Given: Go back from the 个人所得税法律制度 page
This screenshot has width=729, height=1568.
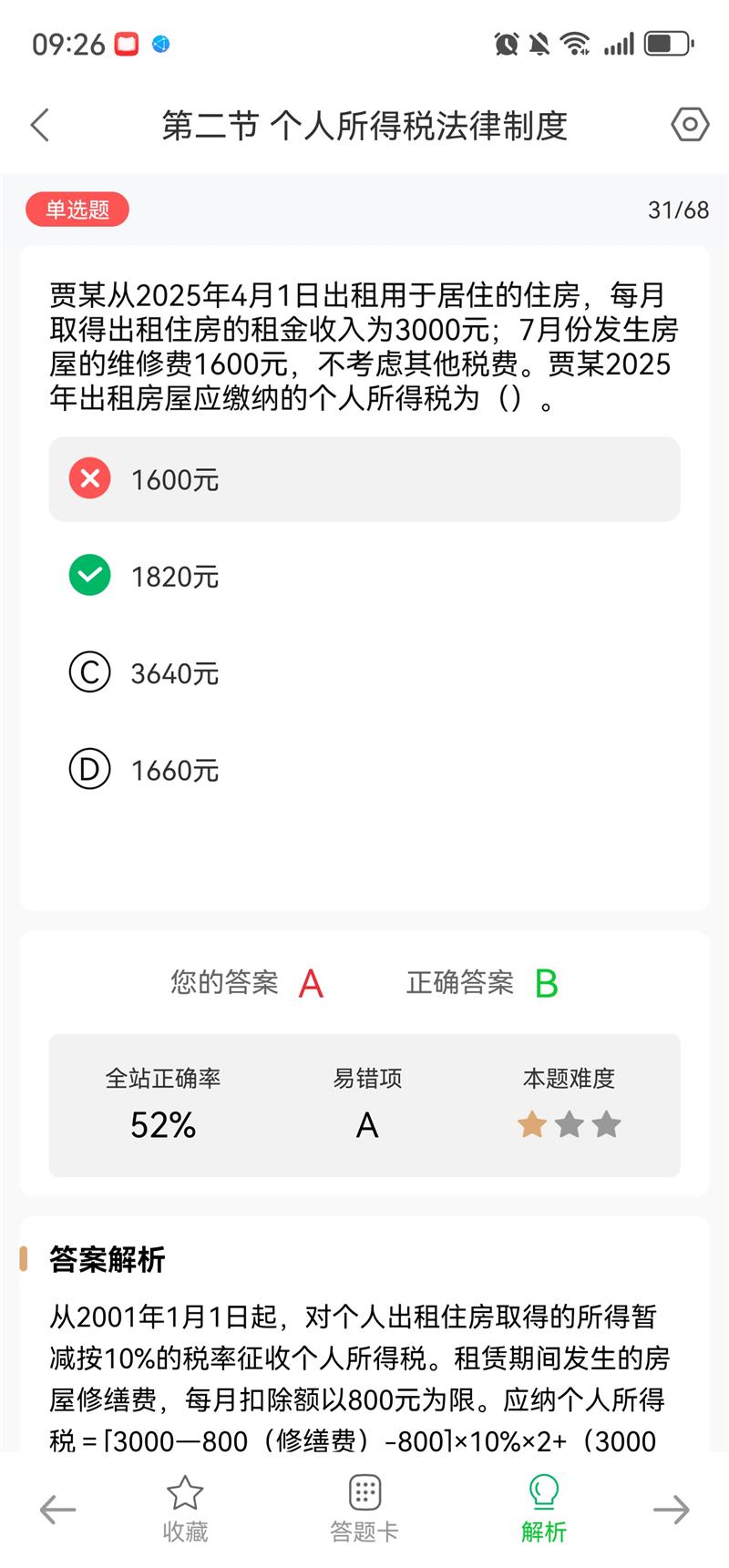Looking at the screenshot, I should coord(39,125).
